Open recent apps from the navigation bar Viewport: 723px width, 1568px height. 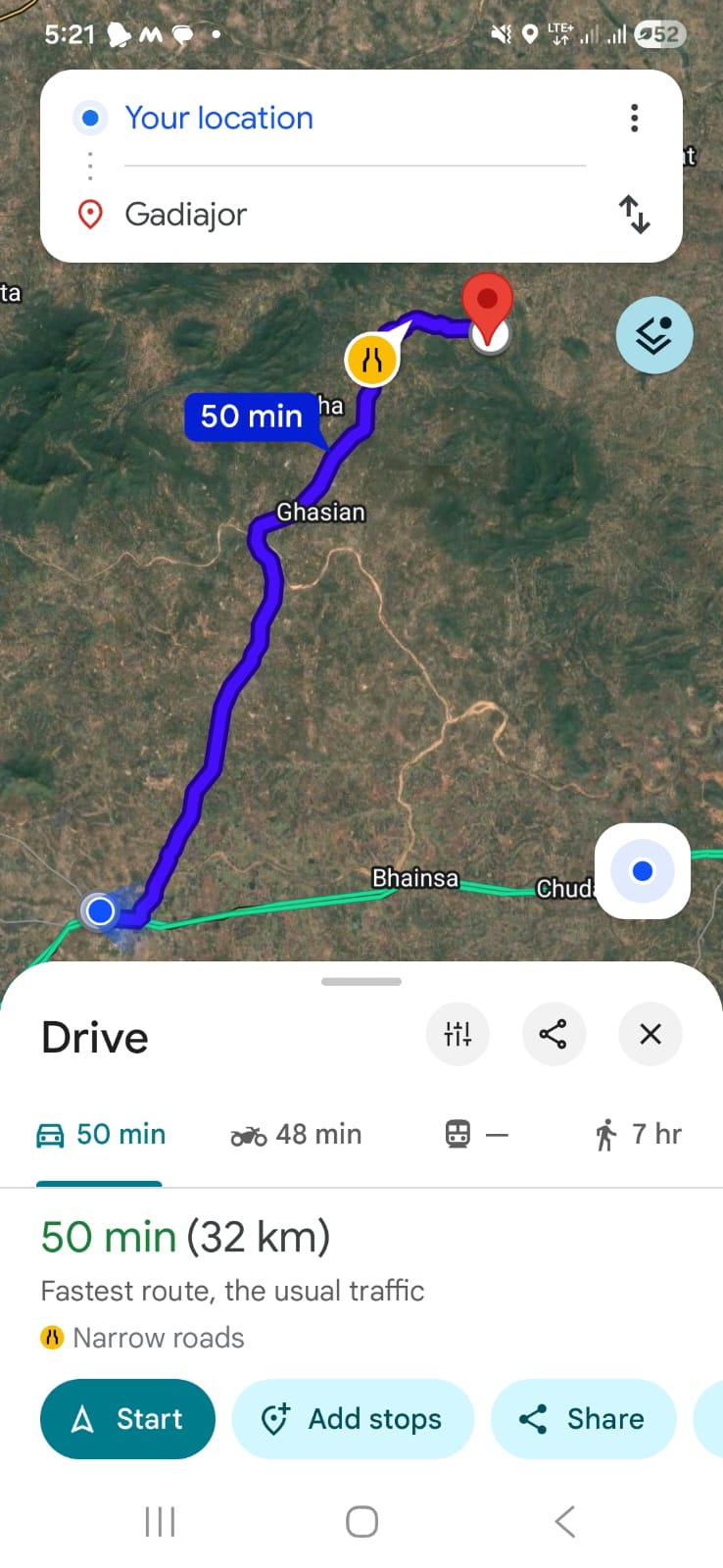[160, 1522]
